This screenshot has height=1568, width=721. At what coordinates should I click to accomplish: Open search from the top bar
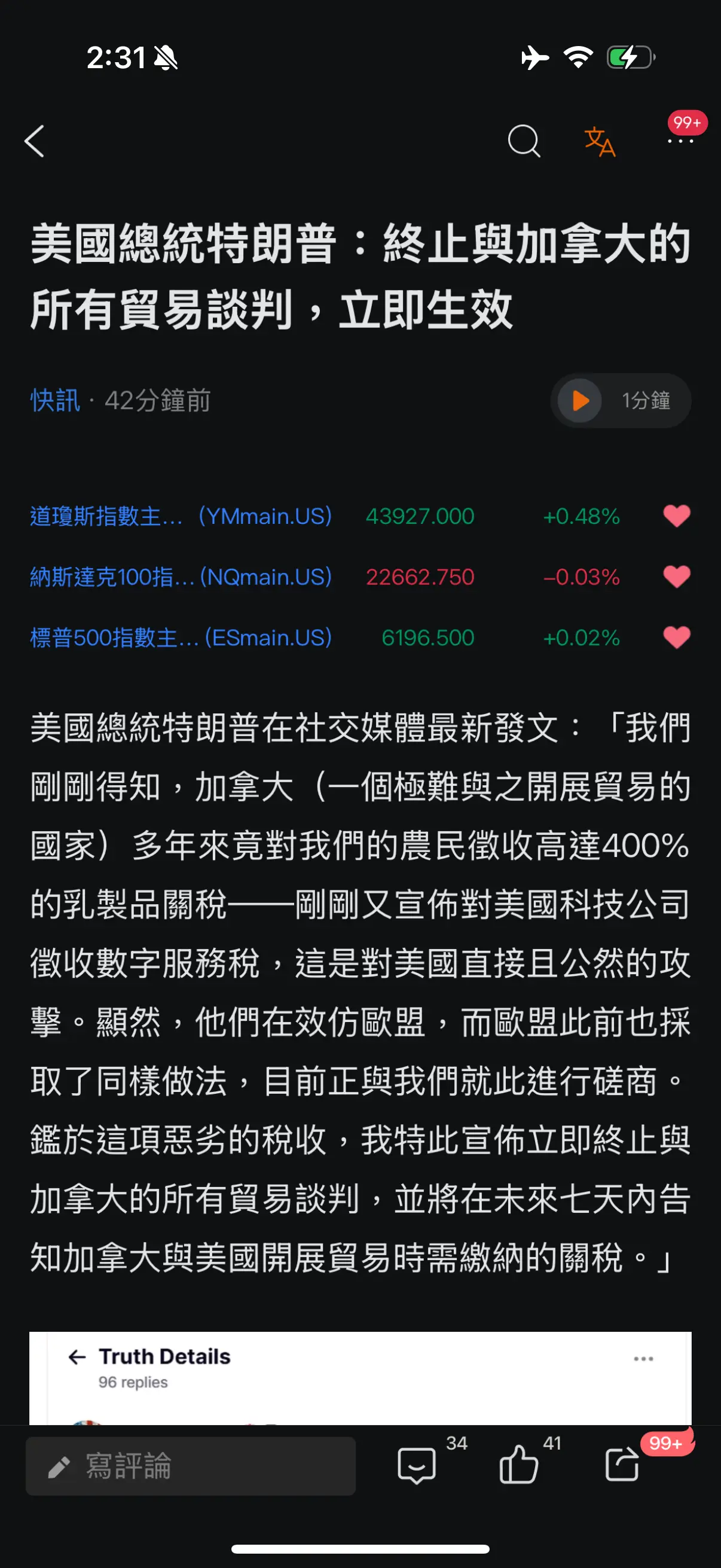tap(524, 141)
